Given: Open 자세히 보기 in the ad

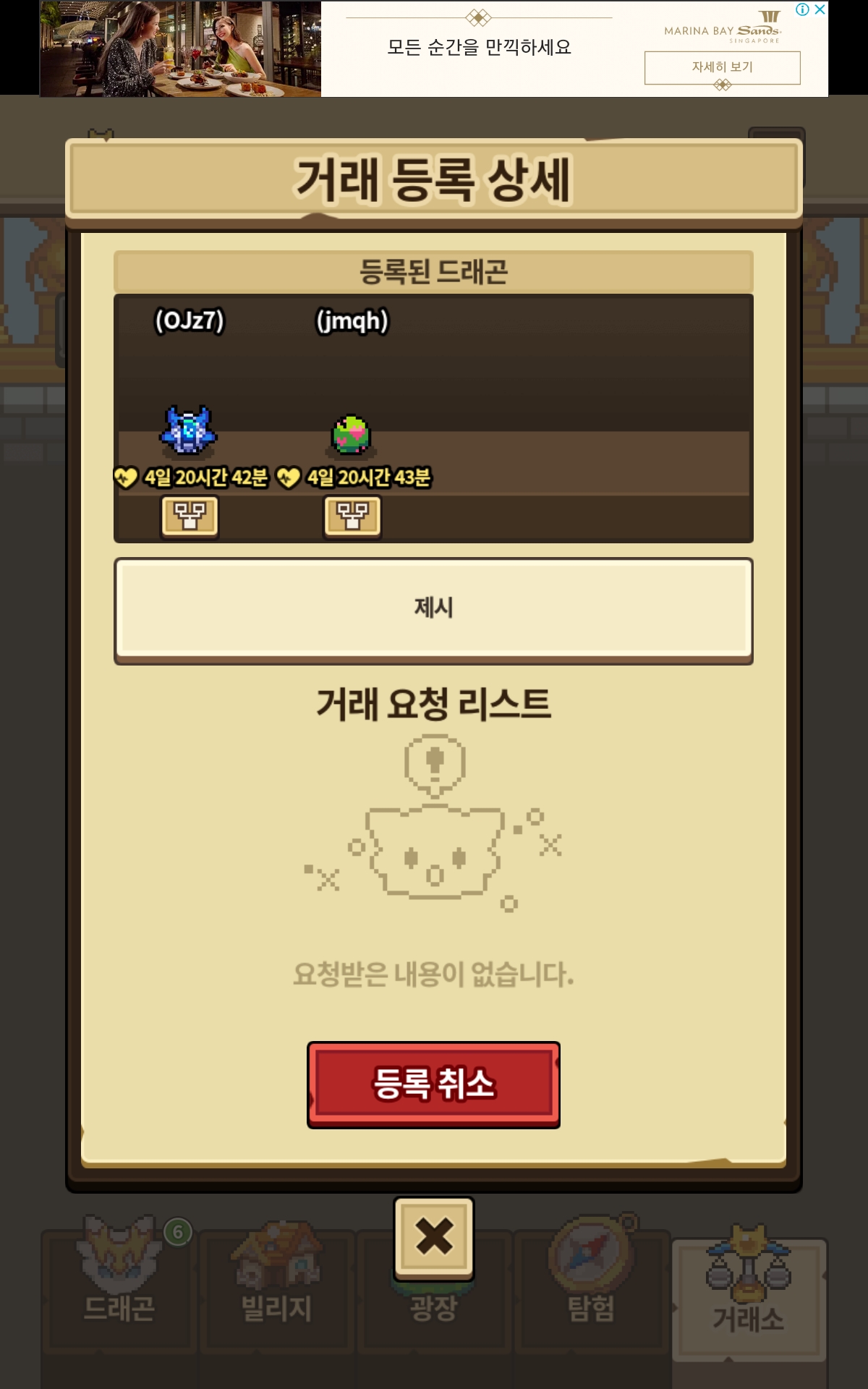Looking at the screenshot, I should (722, 67).
